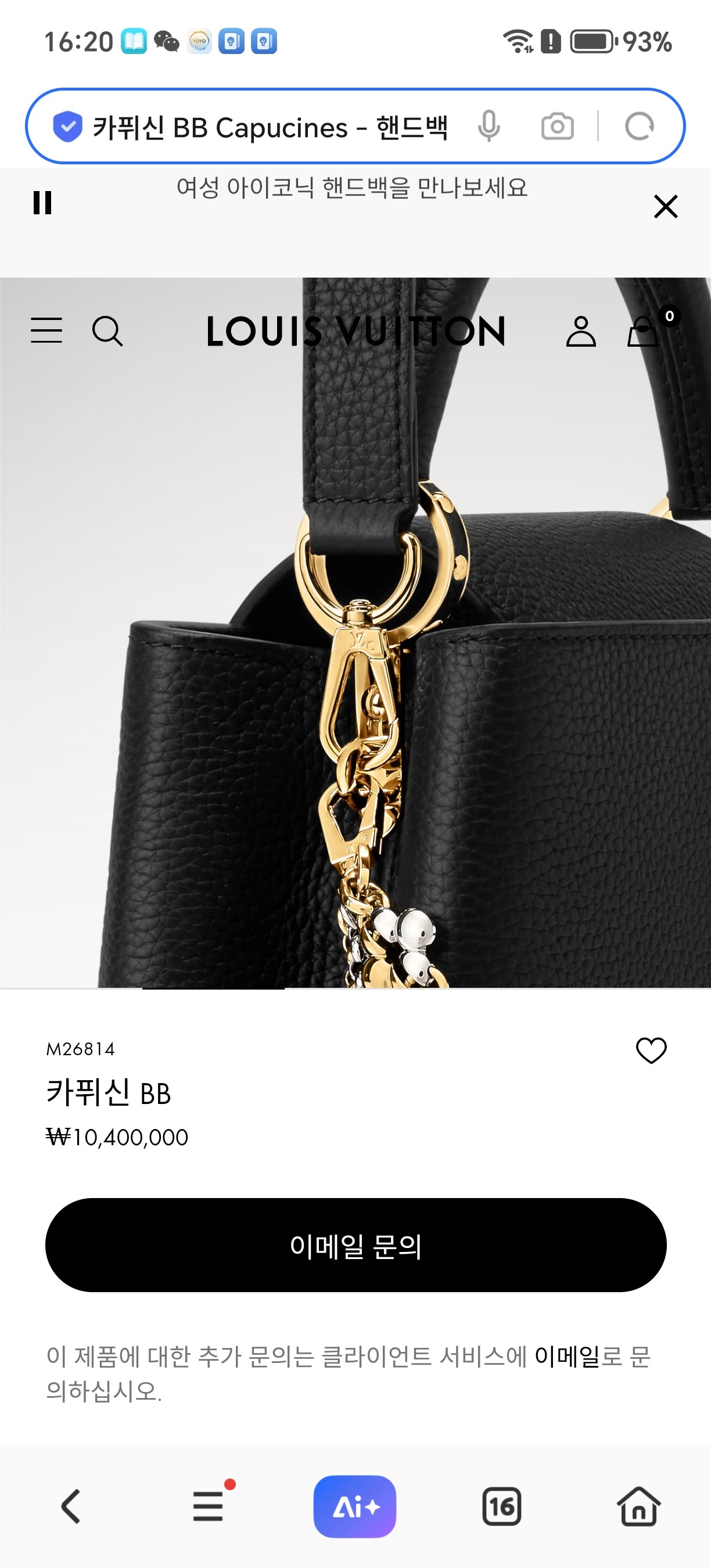Show the 16 open tabs
The width and height of the screenshot is (711, 1568).
[x=502, y=1506]
